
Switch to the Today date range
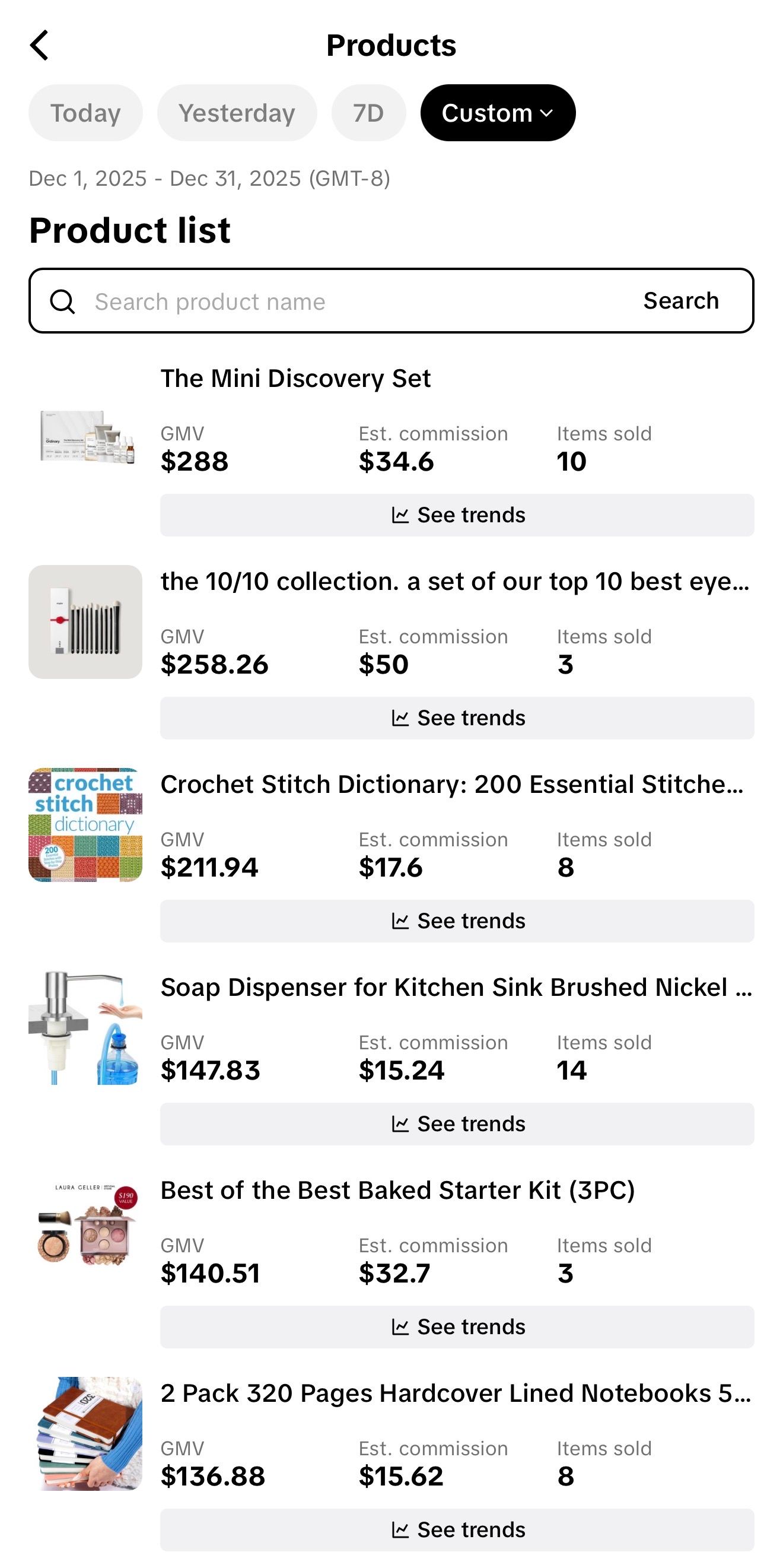coord(85,113)
